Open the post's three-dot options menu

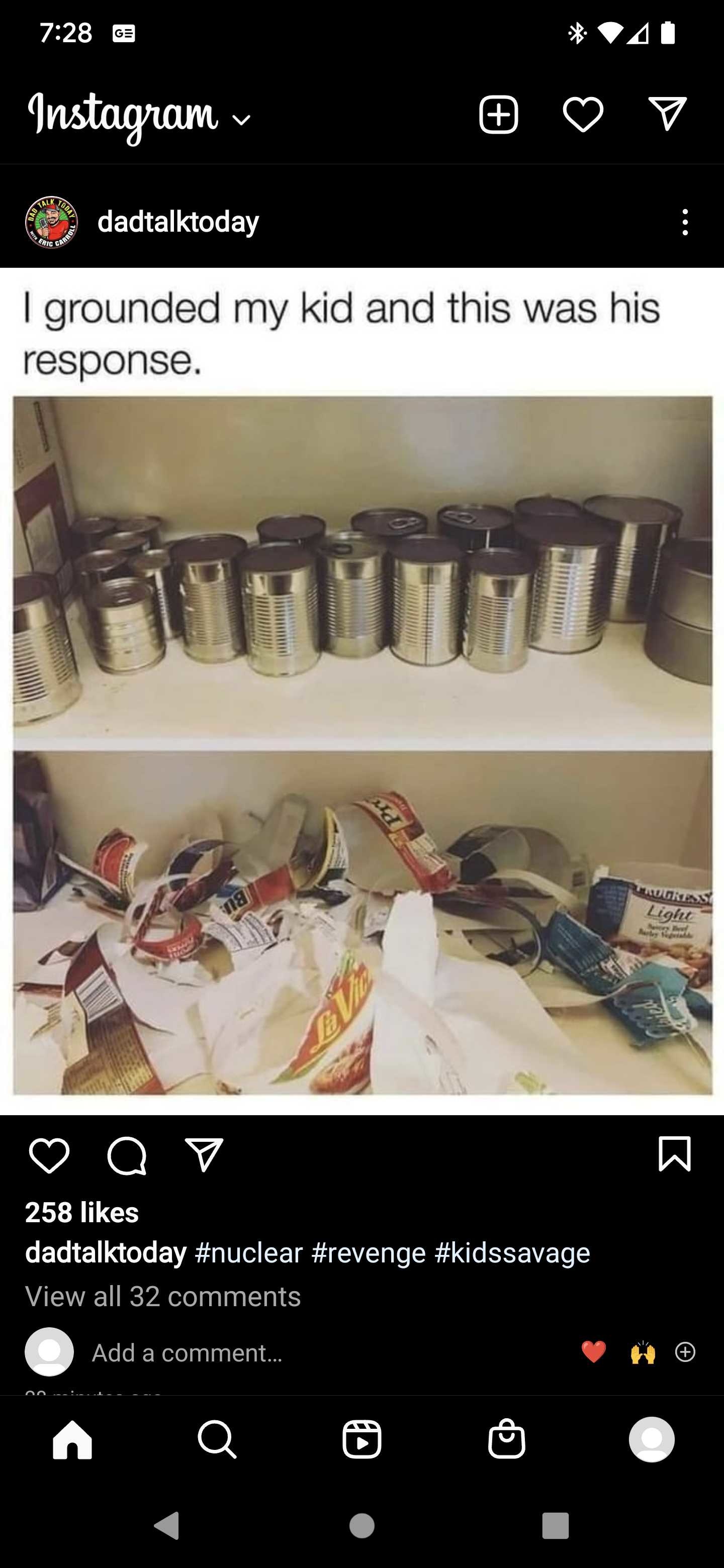tap(685, 222)
